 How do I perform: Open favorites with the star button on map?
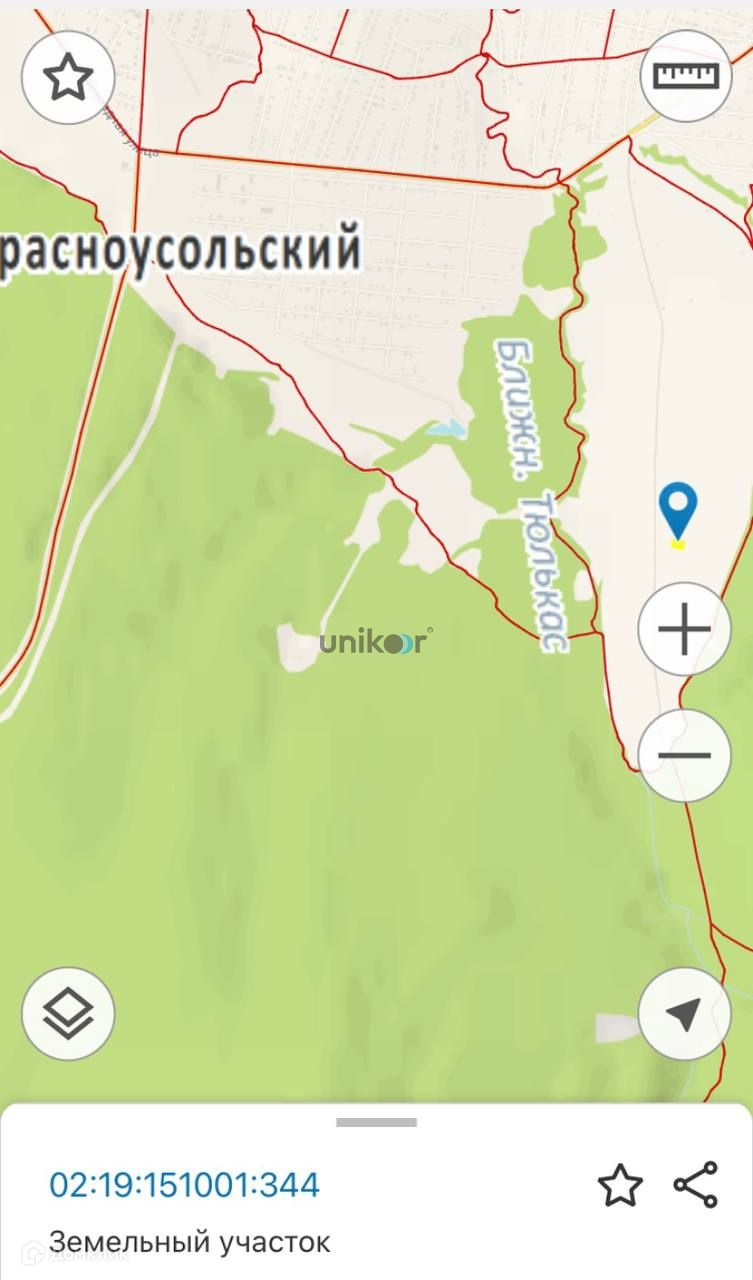[x=68, y=77]
